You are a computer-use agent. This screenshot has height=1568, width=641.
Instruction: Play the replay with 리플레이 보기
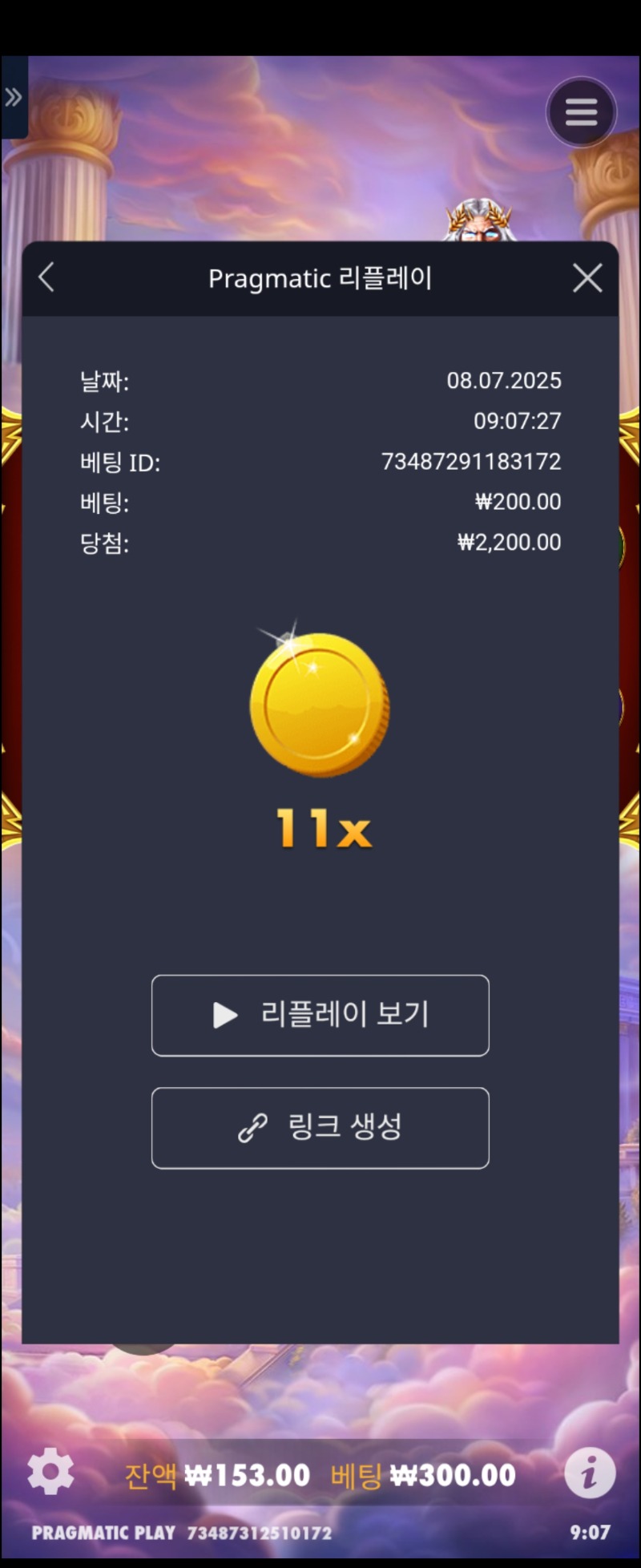coord(320,1015)
